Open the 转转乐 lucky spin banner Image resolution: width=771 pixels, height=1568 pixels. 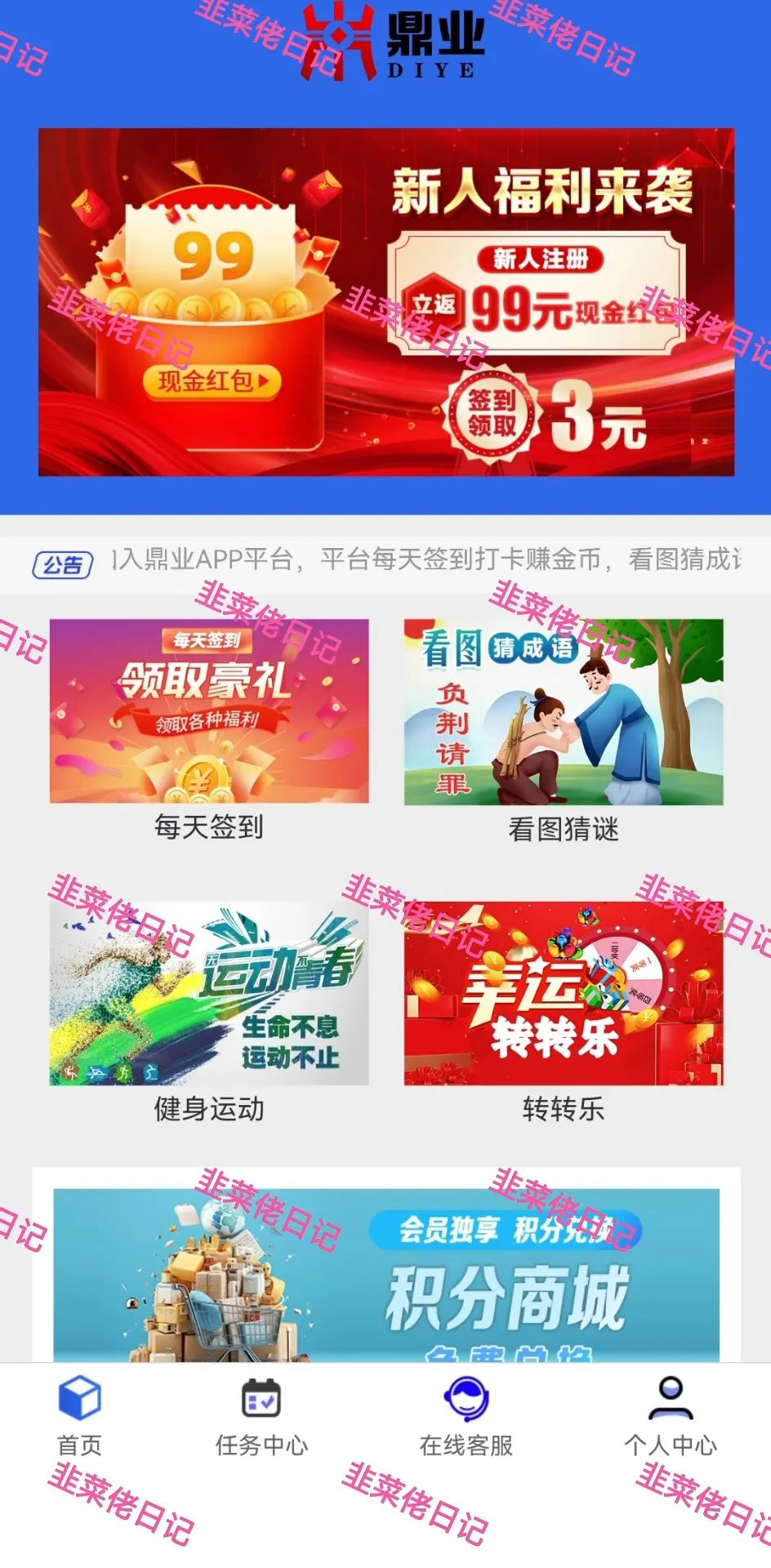pos(564,988)
